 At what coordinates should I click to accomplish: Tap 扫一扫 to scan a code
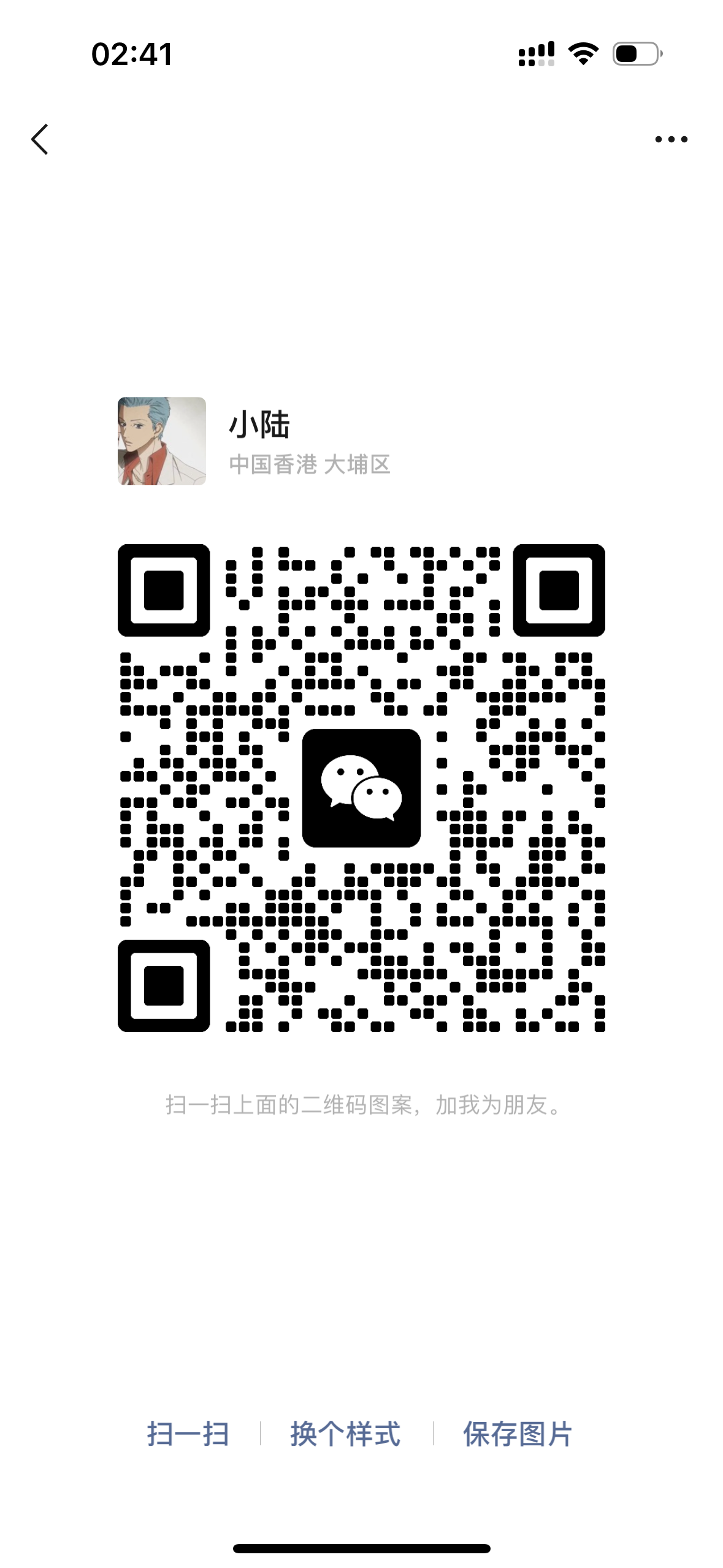[x=188, y=1434]
